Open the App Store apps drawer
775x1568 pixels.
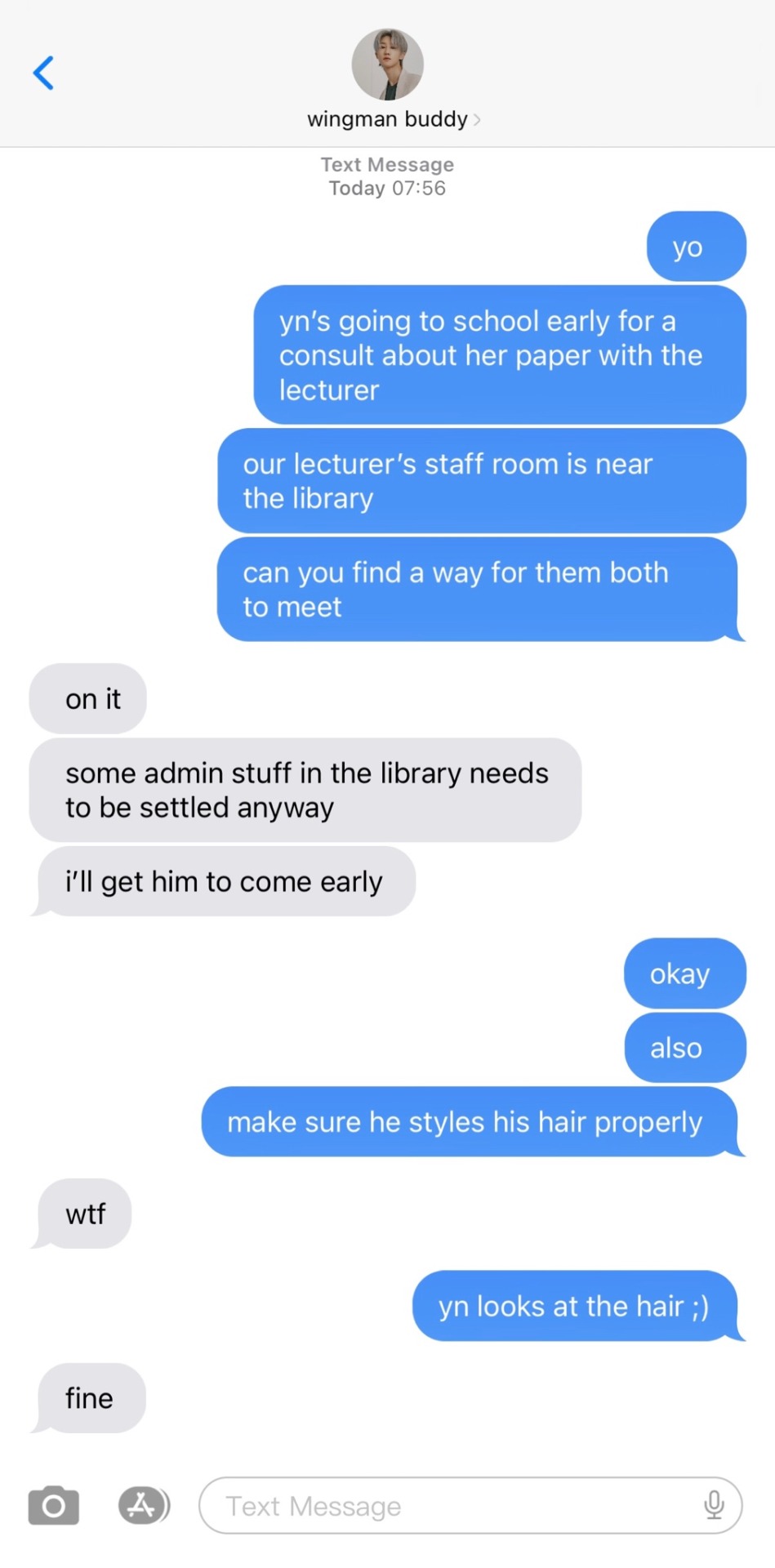(x=143, y=1505)
